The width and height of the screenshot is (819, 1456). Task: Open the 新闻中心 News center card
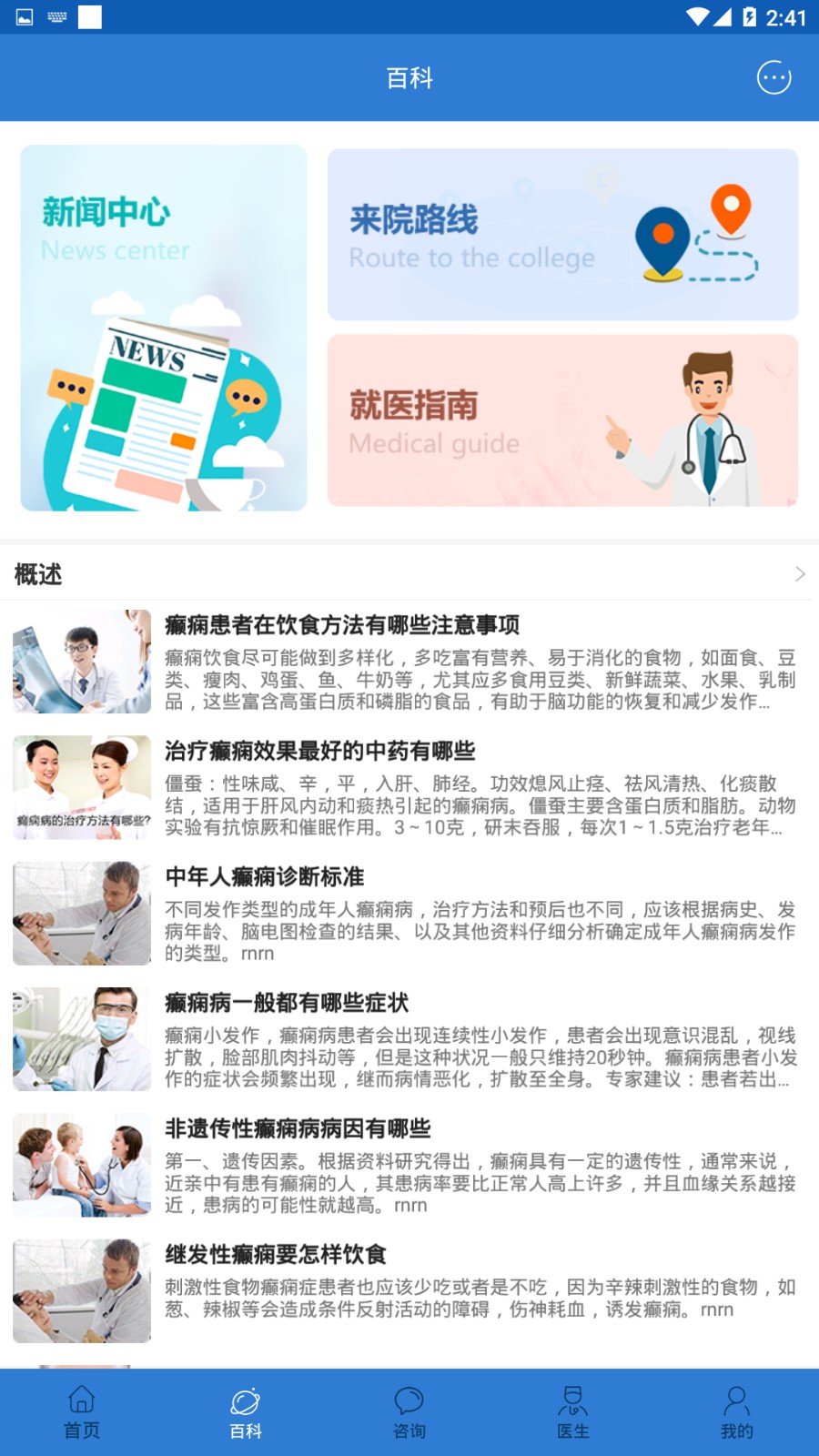[x=164, y=328]
